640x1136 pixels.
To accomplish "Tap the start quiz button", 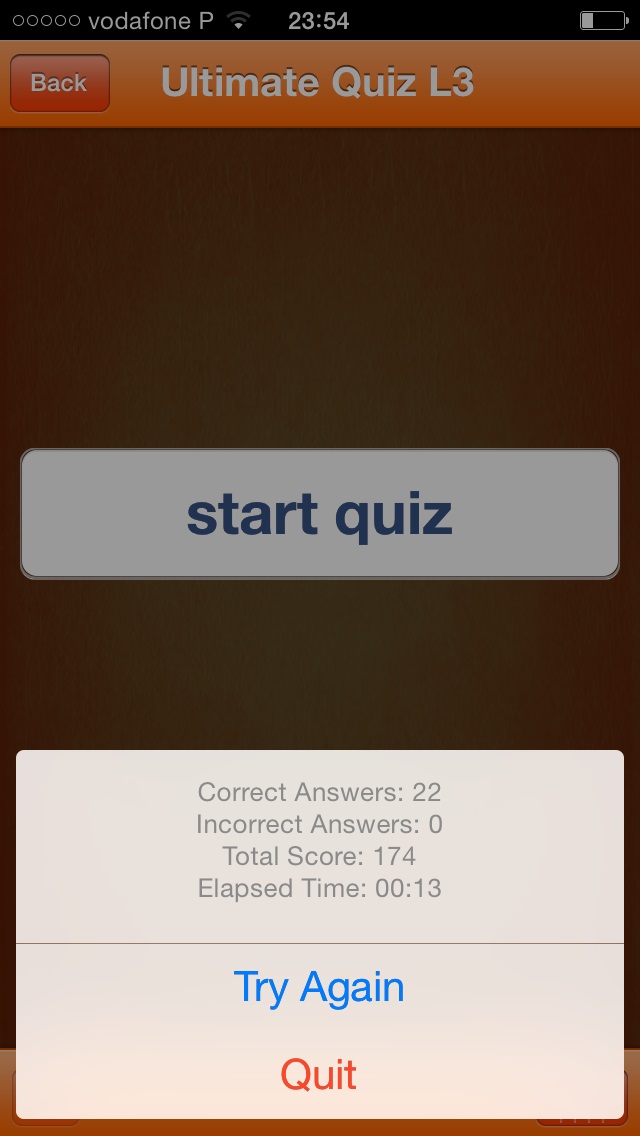I will coord(320,514).
